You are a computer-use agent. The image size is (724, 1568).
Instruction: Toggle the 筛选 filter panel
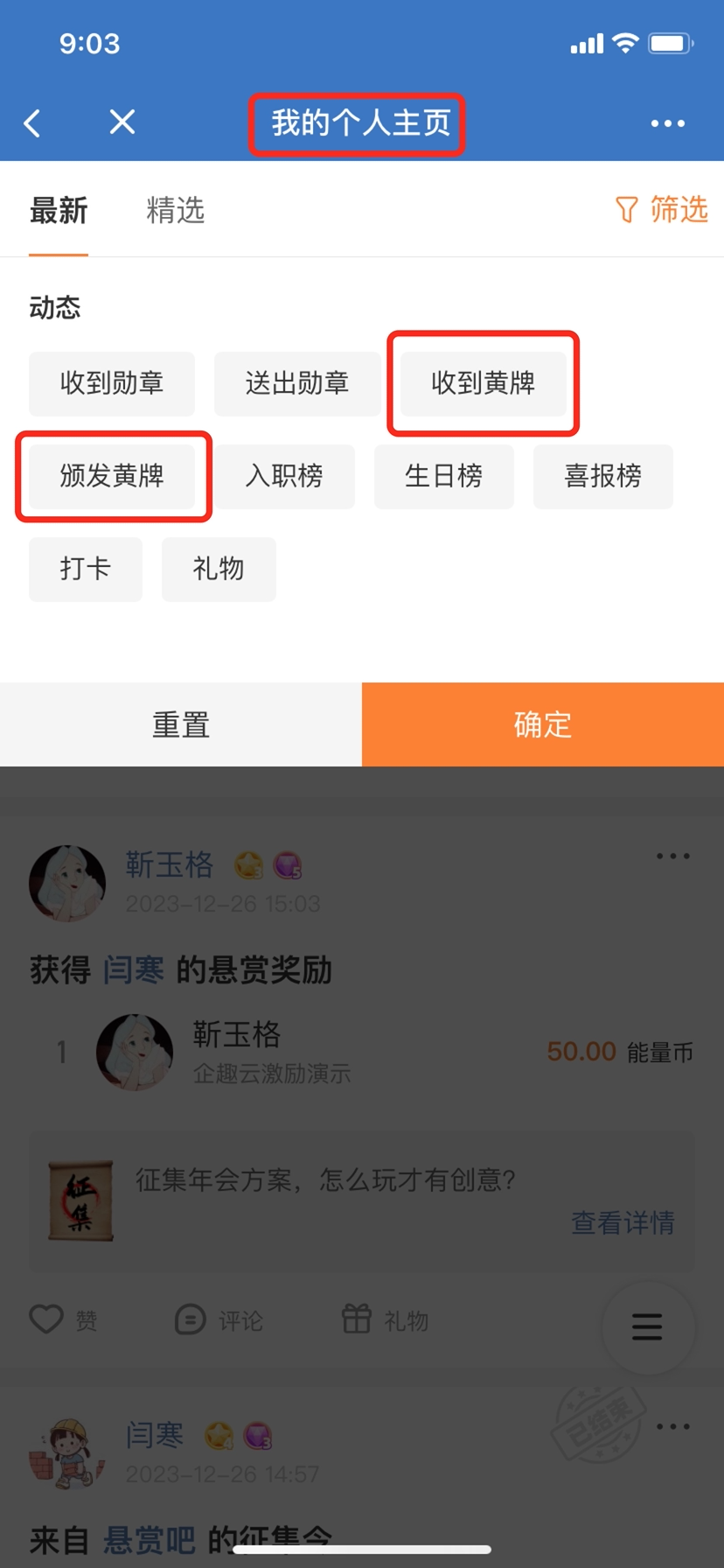(662, 210)
